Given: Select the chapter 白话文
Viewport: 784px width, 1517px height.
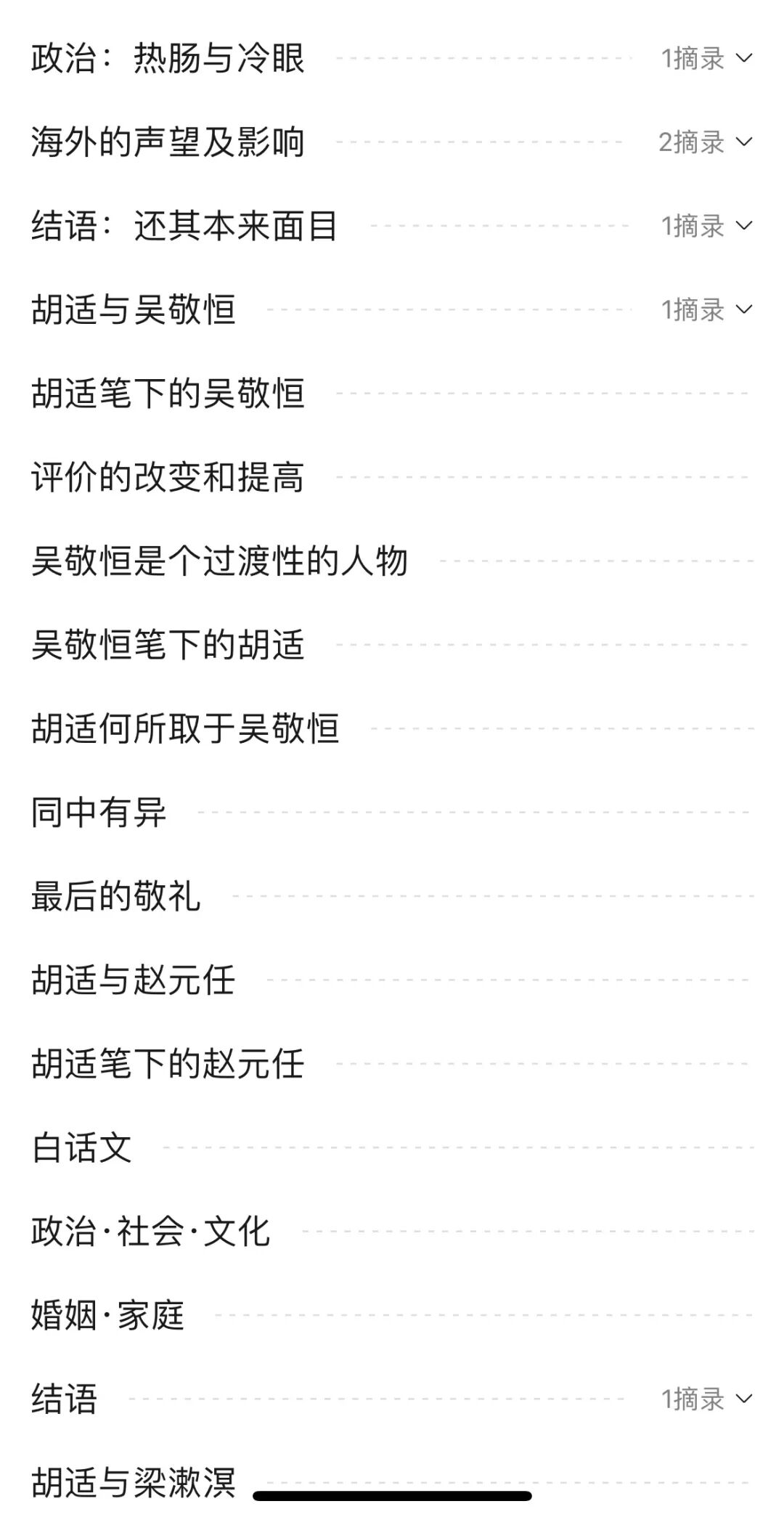Looking at the screenshot, I should point(80,1150).
